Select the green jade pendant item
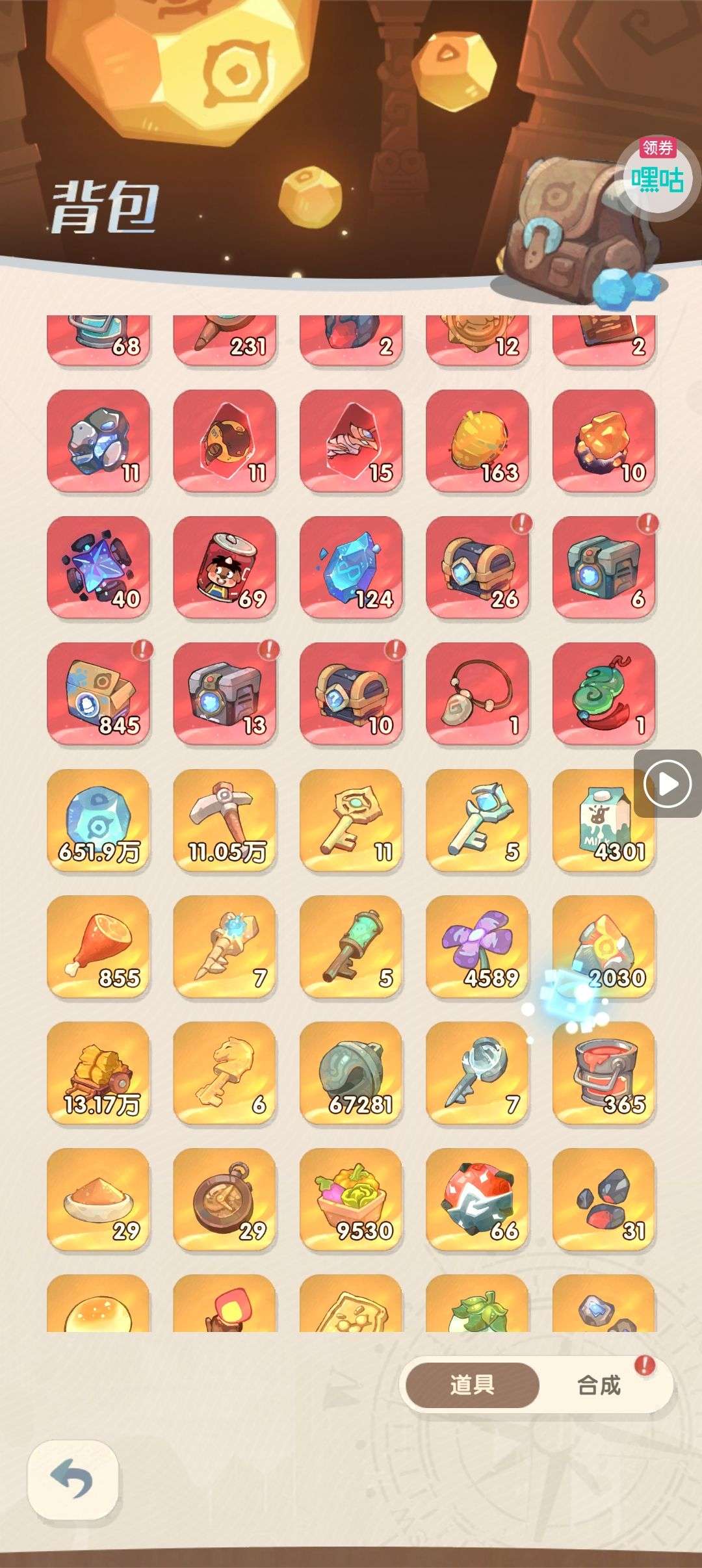 pyautogui.click(x=604, y=693)
